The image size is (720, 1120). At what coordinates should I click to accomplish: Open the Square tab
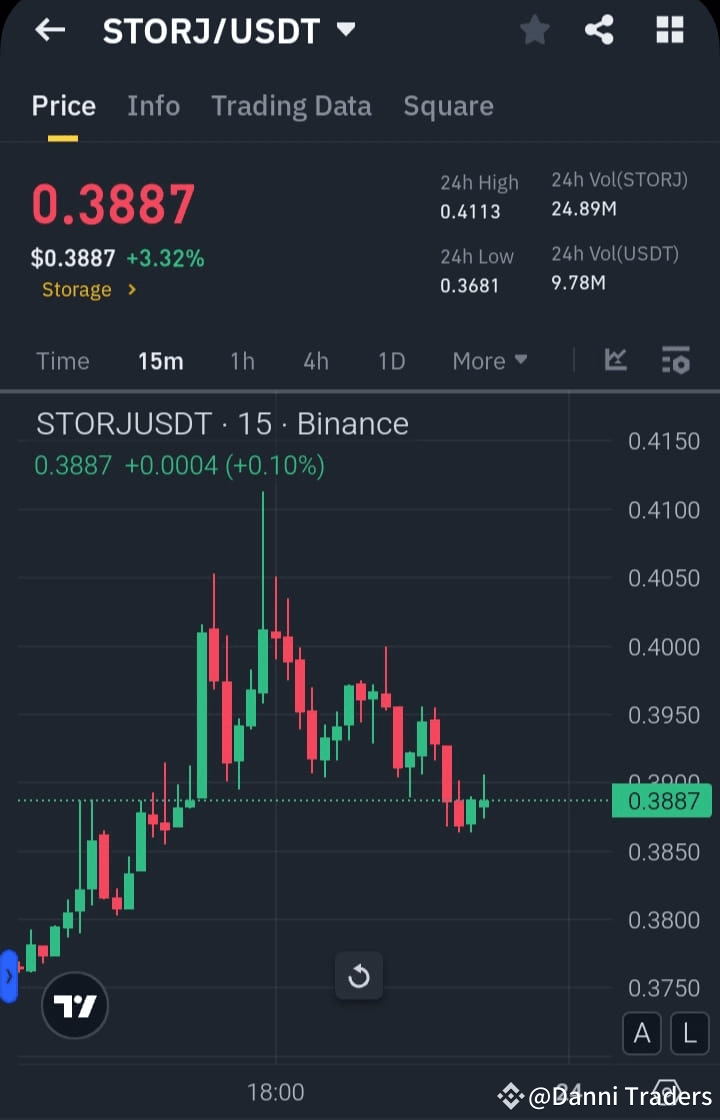tap(448, 106)
